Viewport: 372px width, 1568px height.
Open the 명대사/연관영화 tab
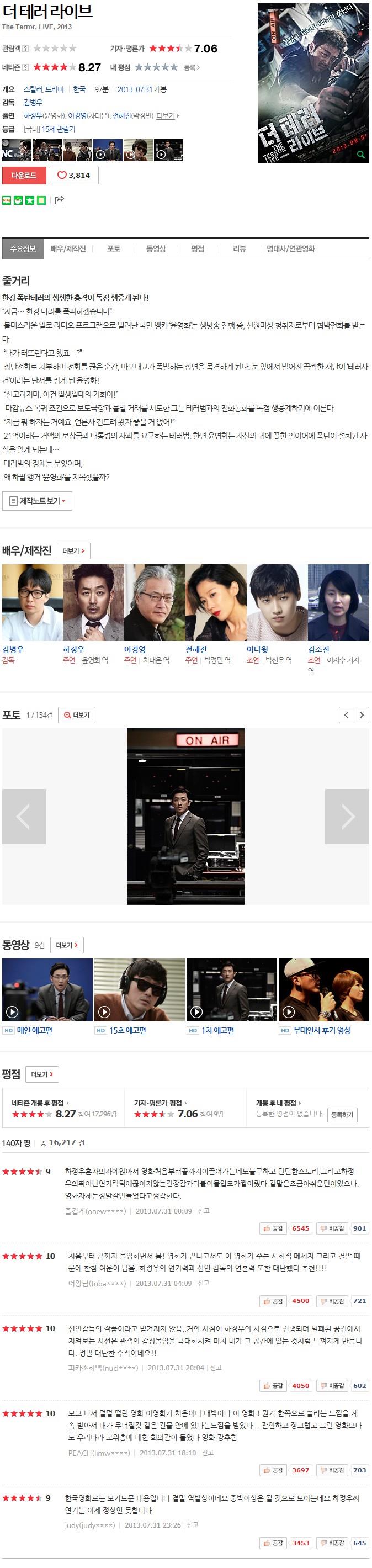pos(290,248)
